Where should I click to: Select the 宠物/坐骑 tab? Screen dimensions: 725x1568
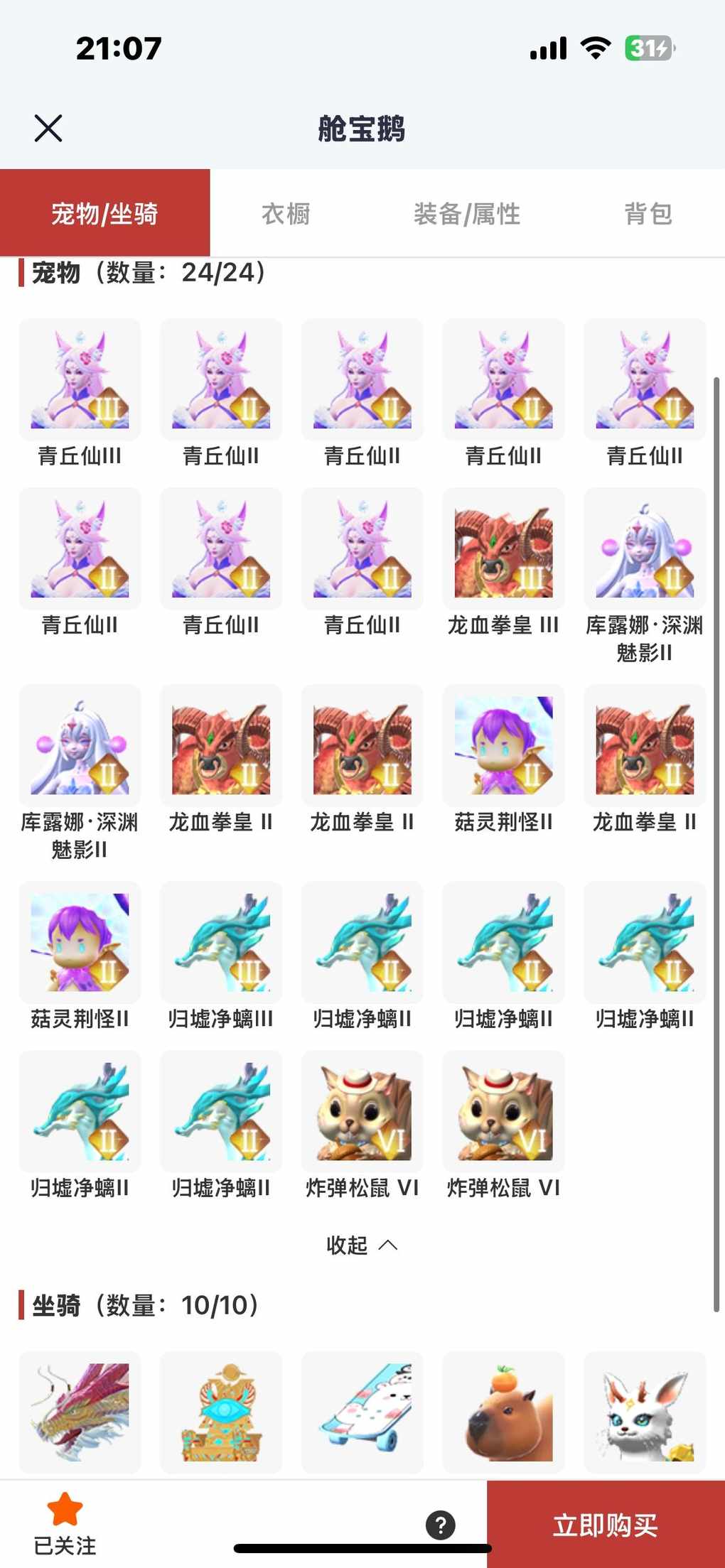coord(104,213)
